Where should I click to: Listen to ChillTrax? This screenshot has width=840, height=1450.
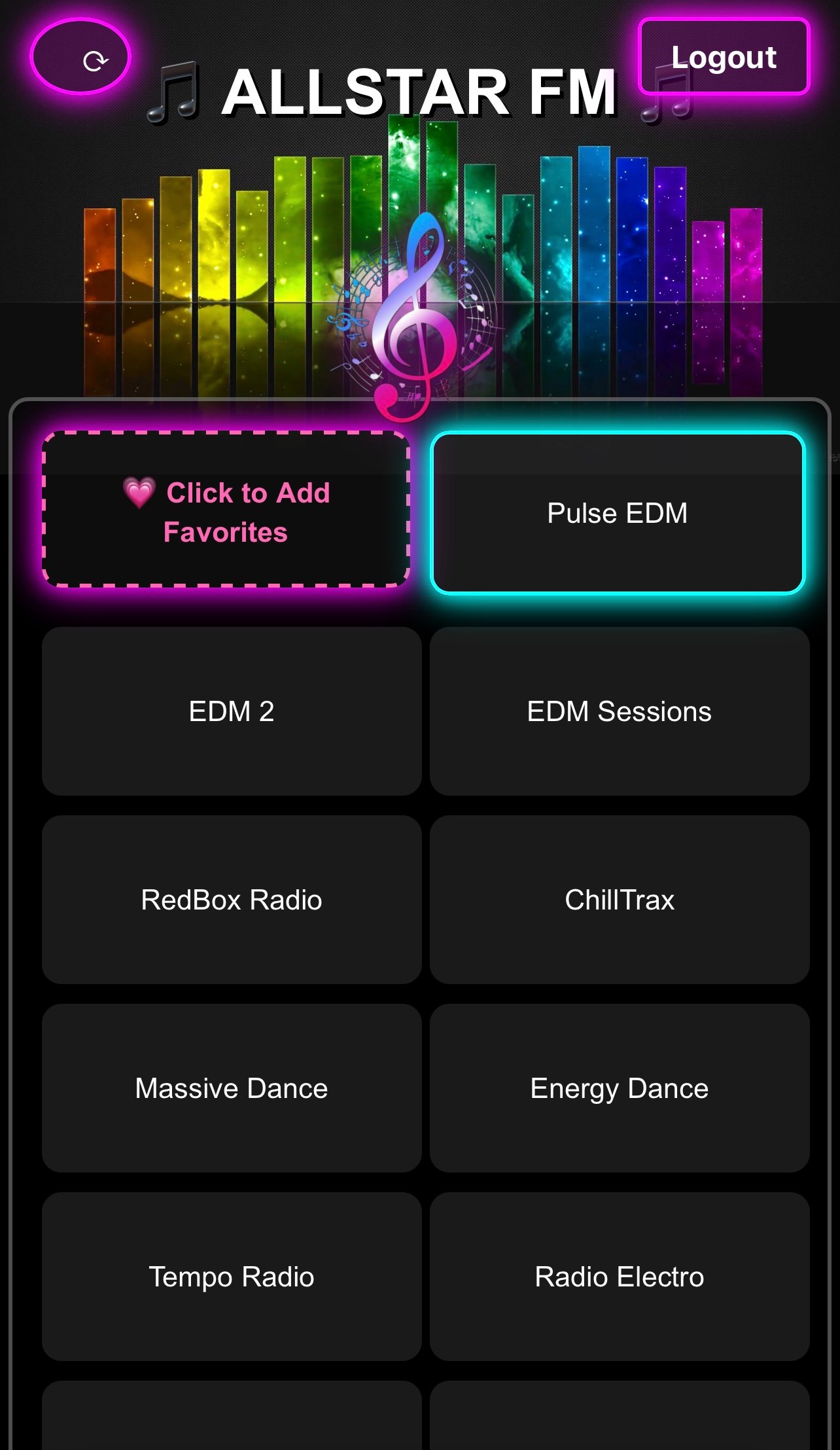click(620, 900)
